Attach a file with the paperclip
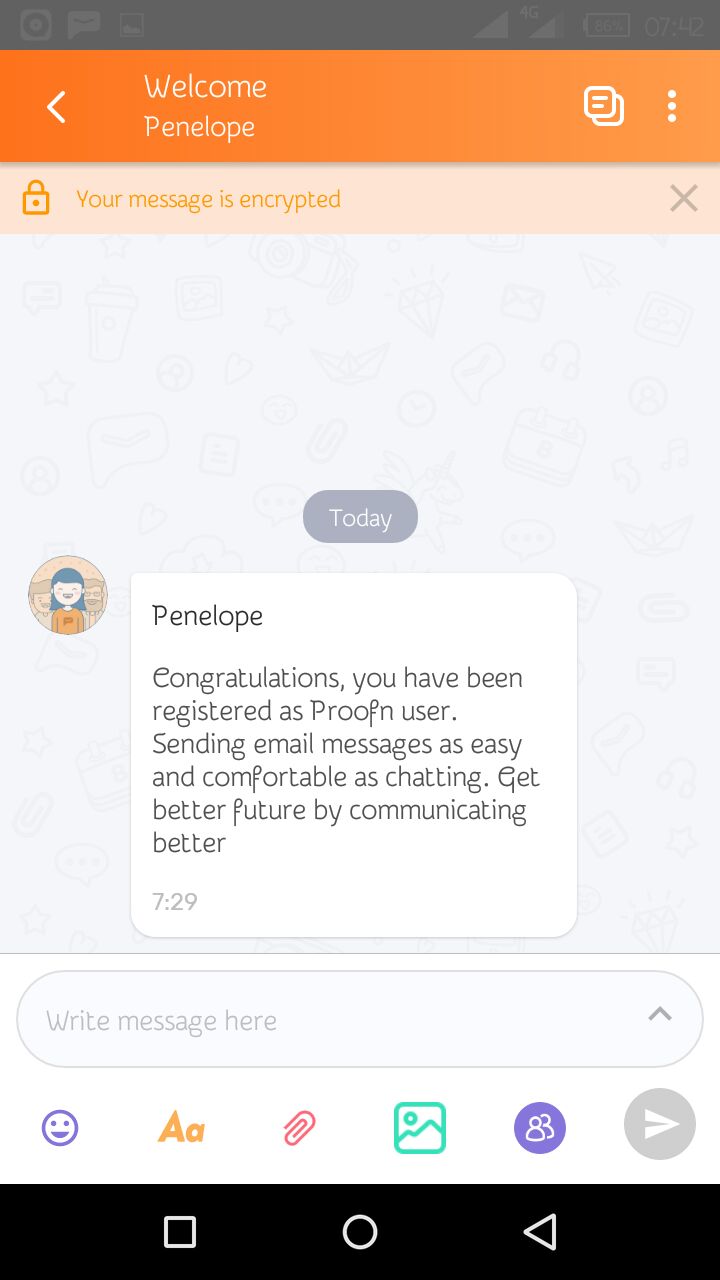 (x=299, y=1129)
